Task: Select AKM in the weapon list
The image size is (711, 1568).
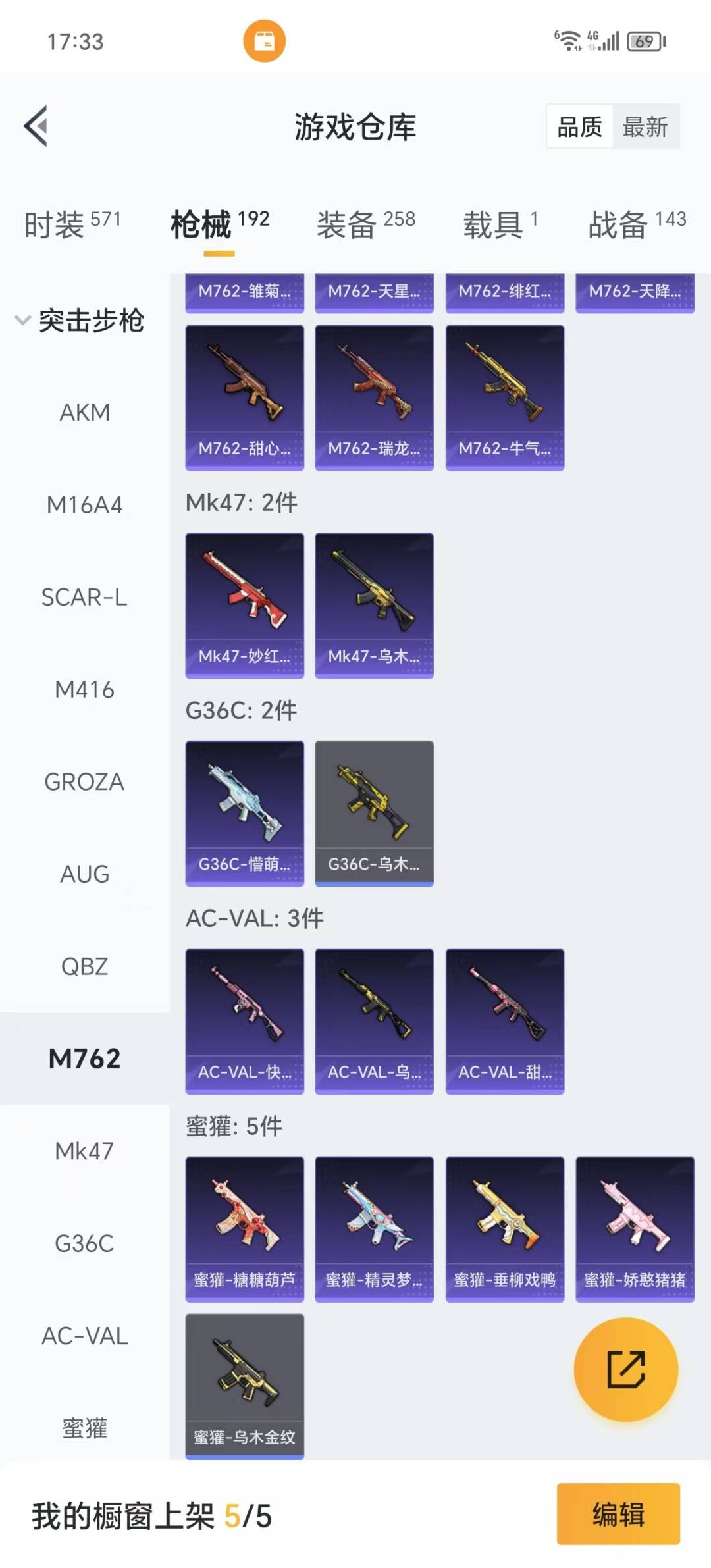Action: coord(84,413)
